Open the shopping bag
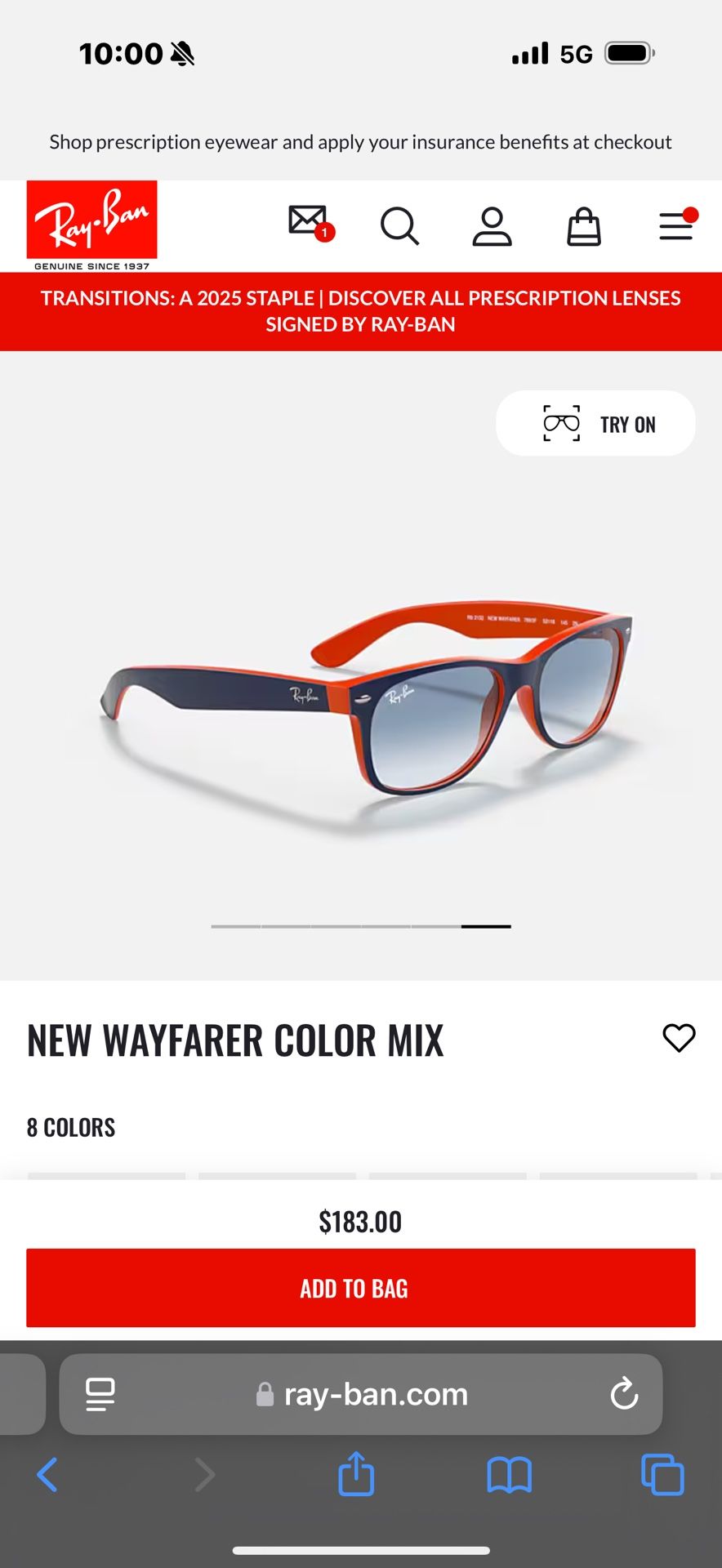722x1568 pixels. pos(584,226)
